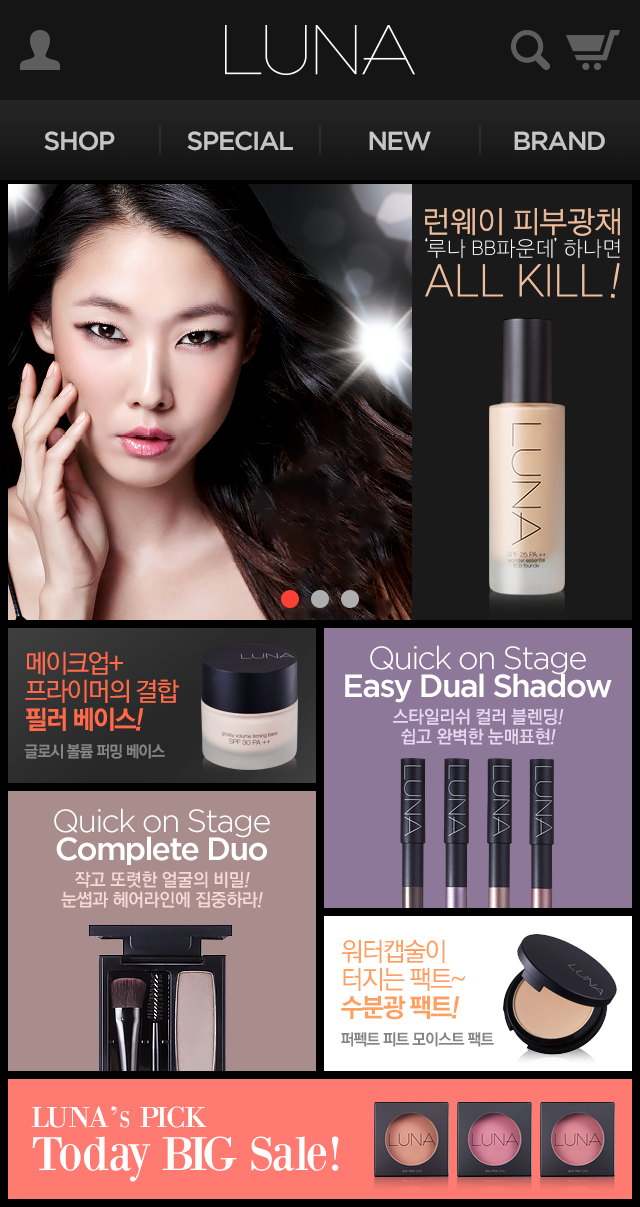Open the user profile icon

40,51
